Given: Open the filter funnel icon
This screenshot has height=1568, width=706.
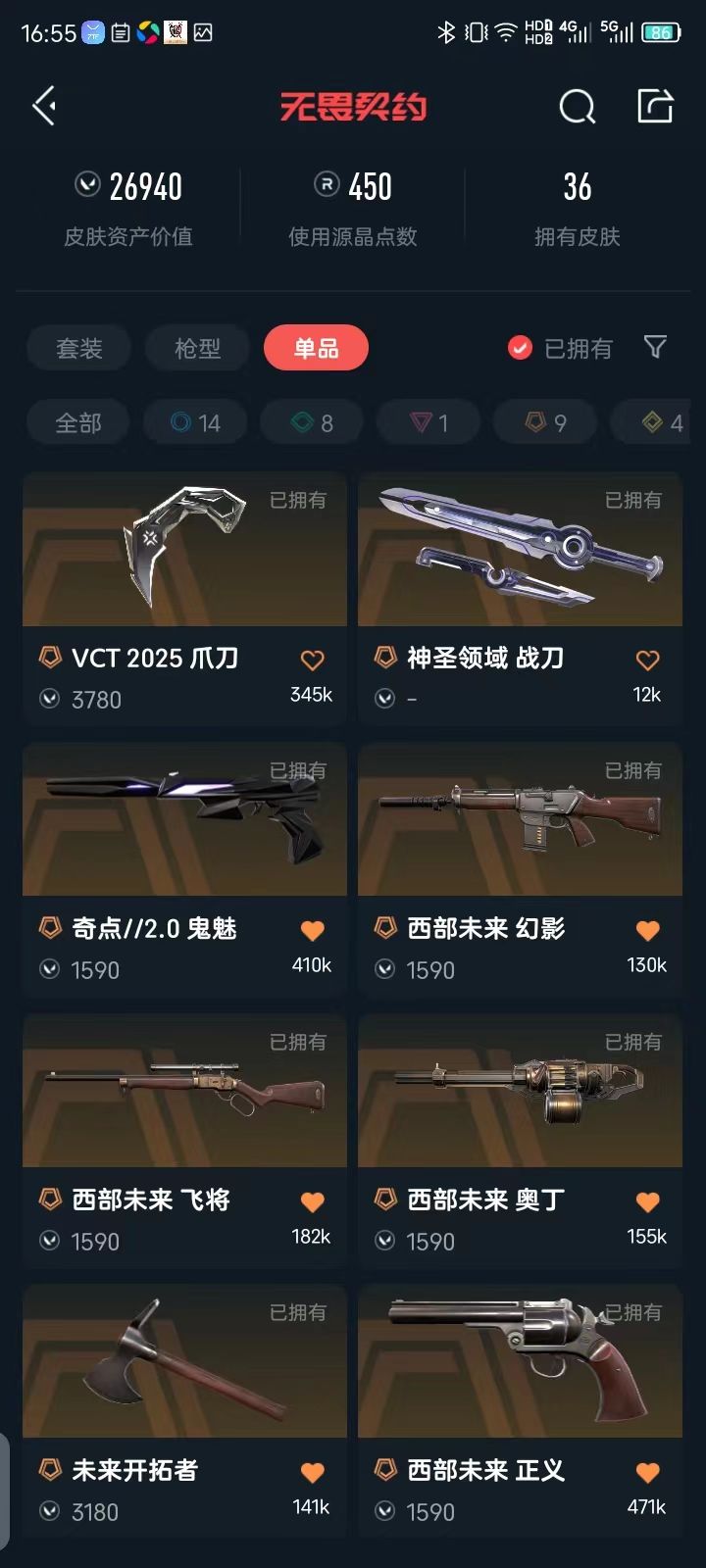Looking at the screenshot, I should point(655,347).
